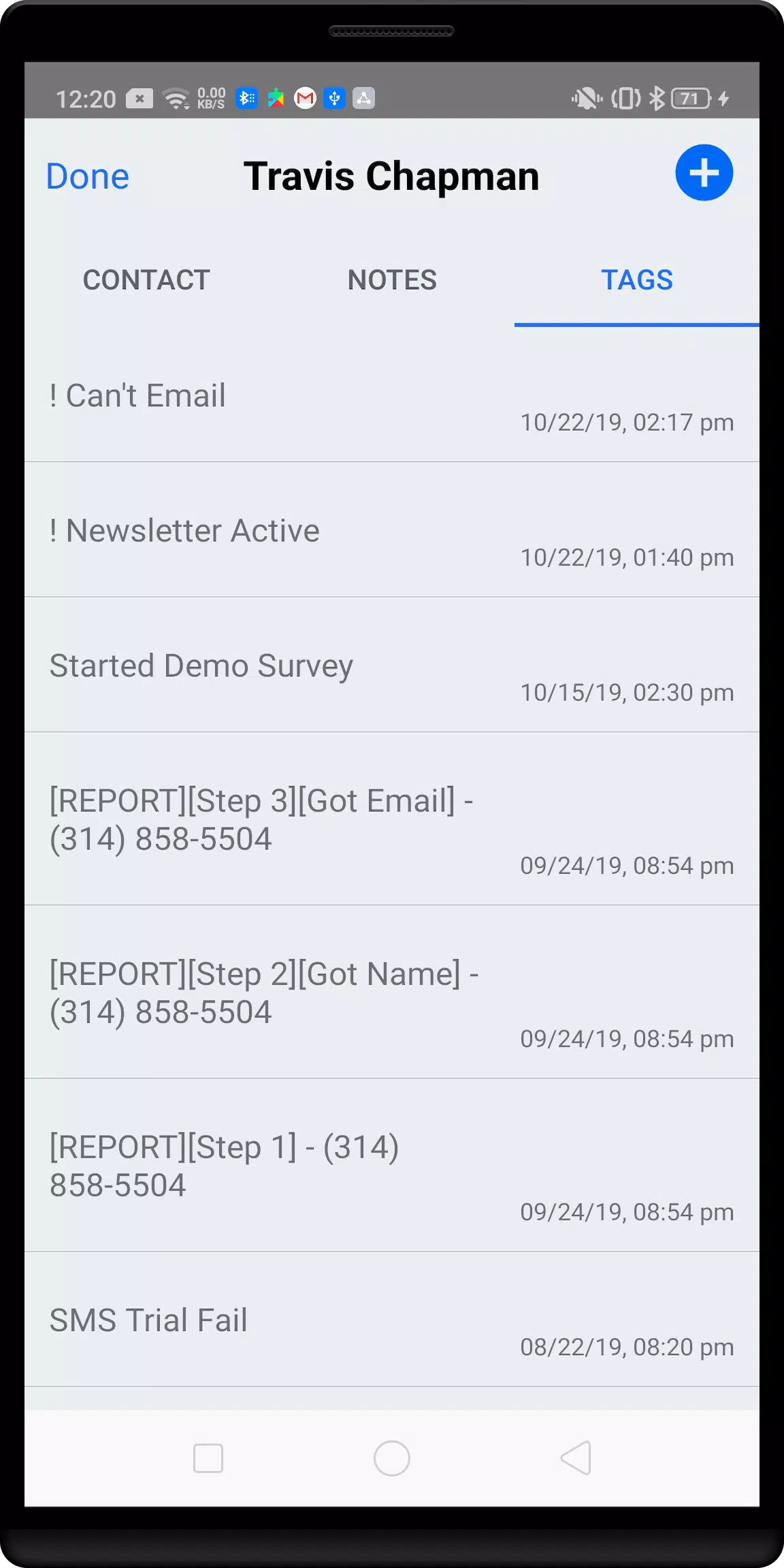
Task: Open the "! Can't Email" tag
Action: (392, 395)
